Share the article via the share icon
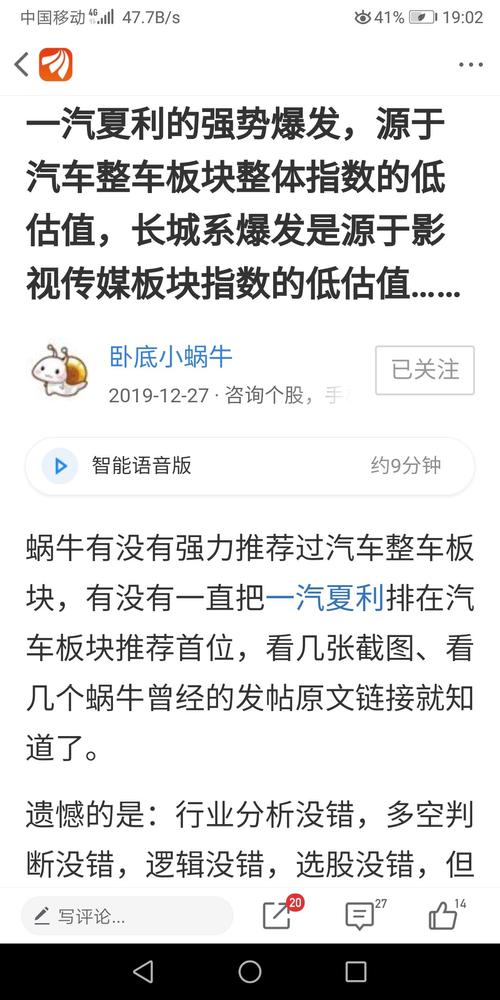Image resolution: width=500 pixels, height=1000 pixels. pyautogui.click(x=277, y=916)
